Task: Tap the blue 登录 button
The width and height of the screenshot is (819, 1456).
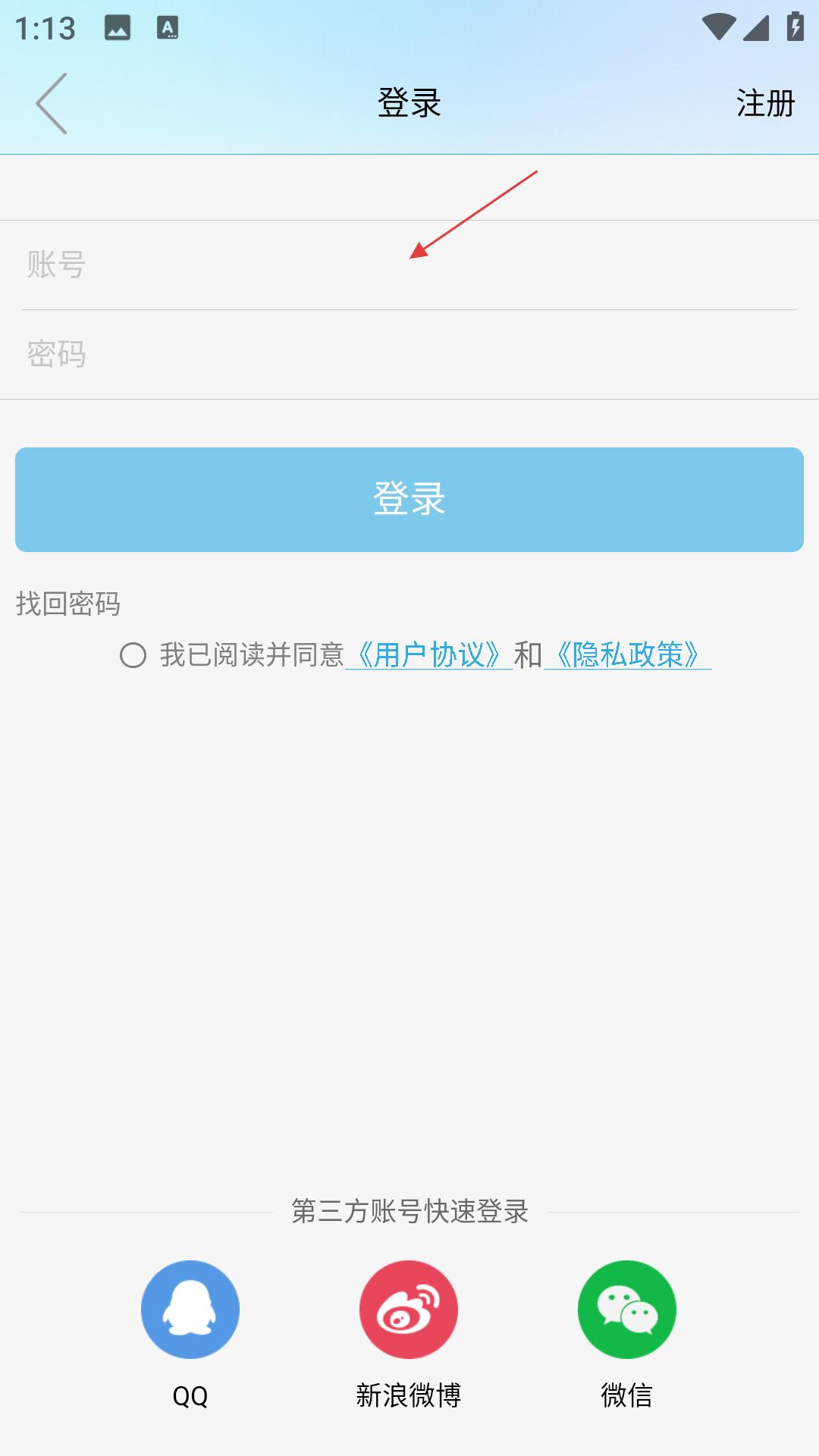Action: (x=409, y=499)
